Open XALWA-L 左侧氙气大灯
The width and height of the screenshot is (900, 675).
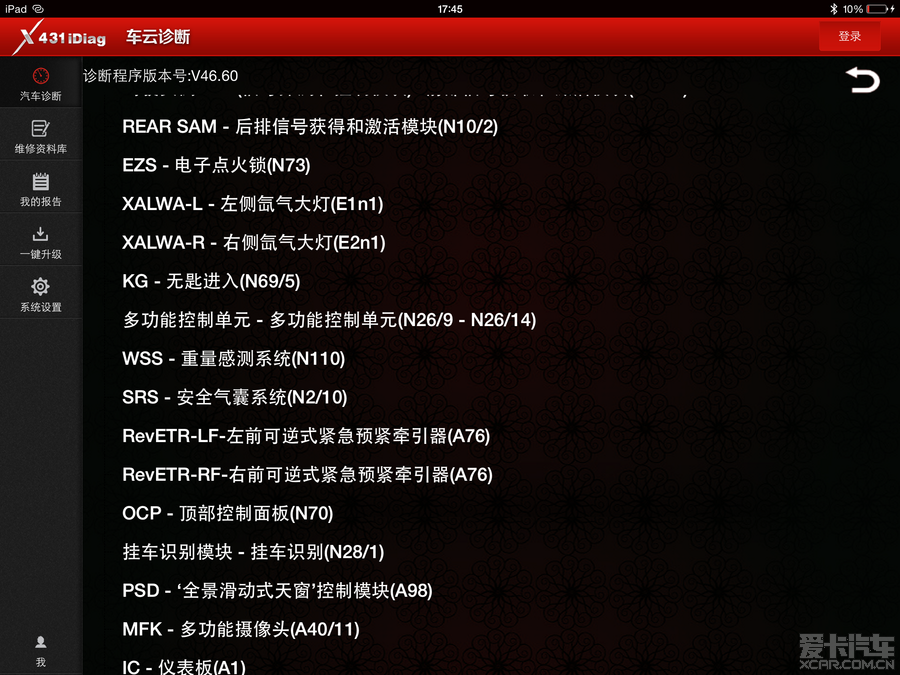(x=252, y=204)
